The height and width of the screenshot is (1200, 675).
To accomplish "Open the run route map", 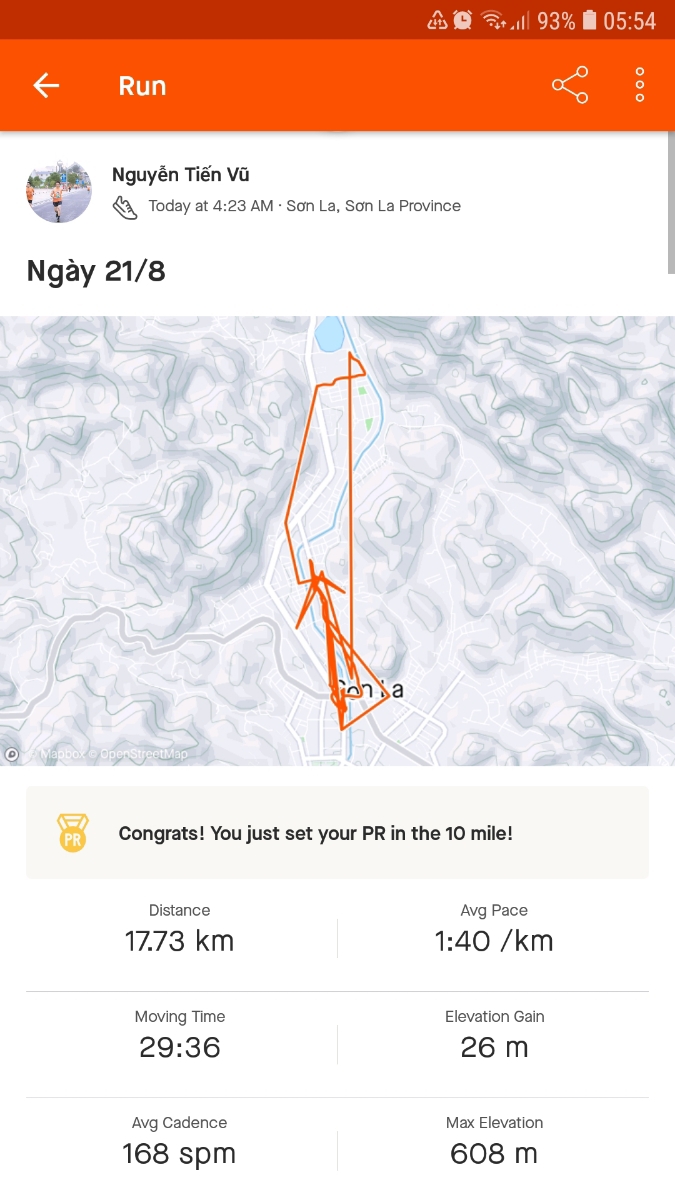I will pos(337,540).
